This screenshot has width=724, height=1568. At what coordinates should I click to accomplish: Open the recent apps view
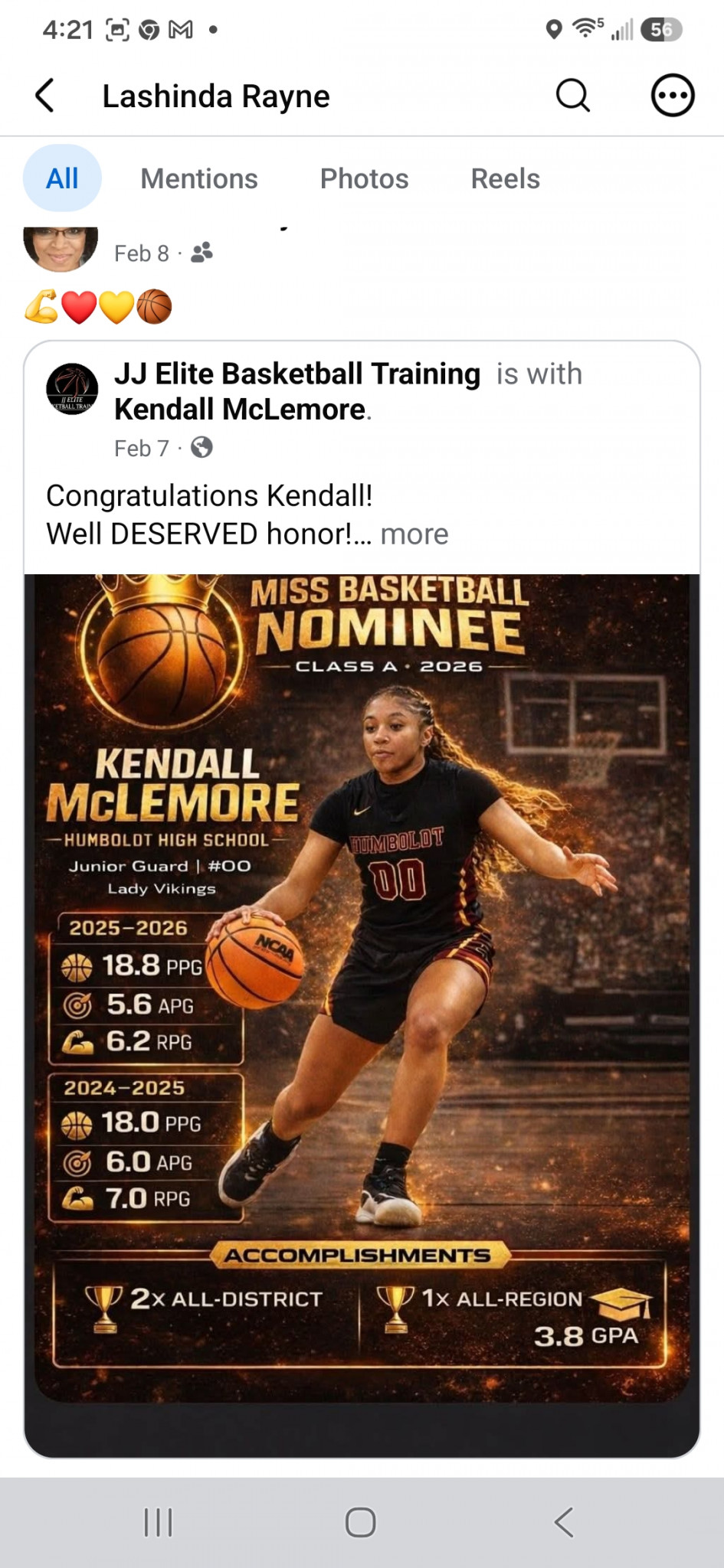pyautogui.click(x=159, y=1522)
